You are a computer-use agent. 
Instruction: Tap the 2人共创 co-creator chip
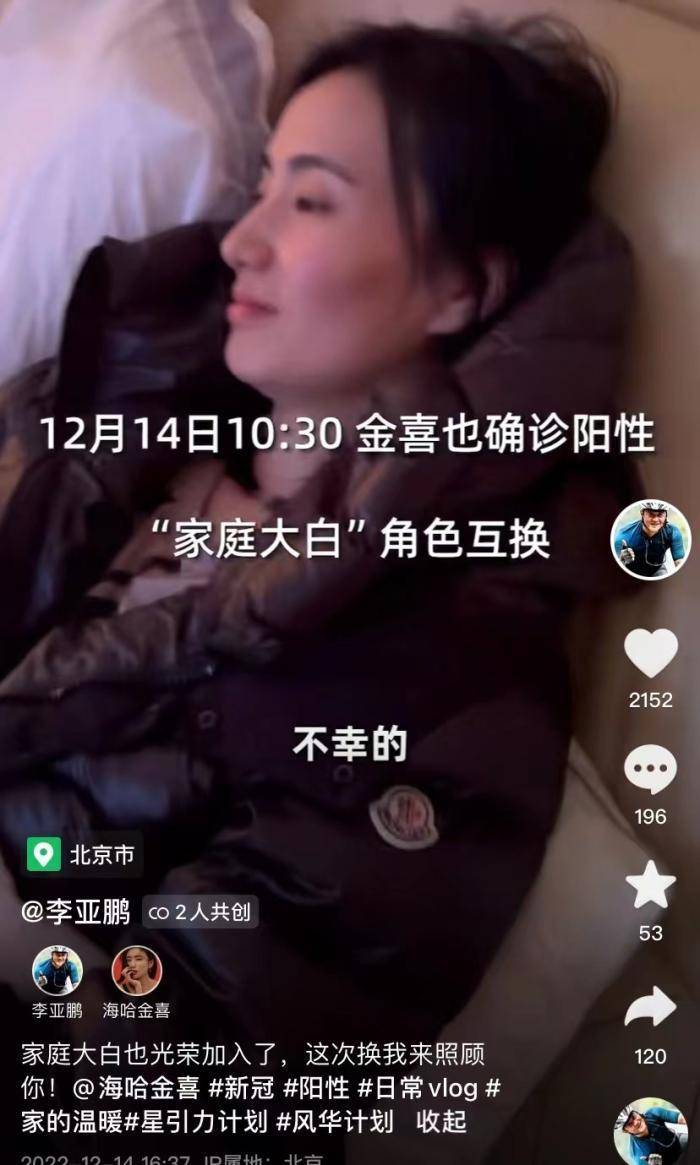click(200, 912)
